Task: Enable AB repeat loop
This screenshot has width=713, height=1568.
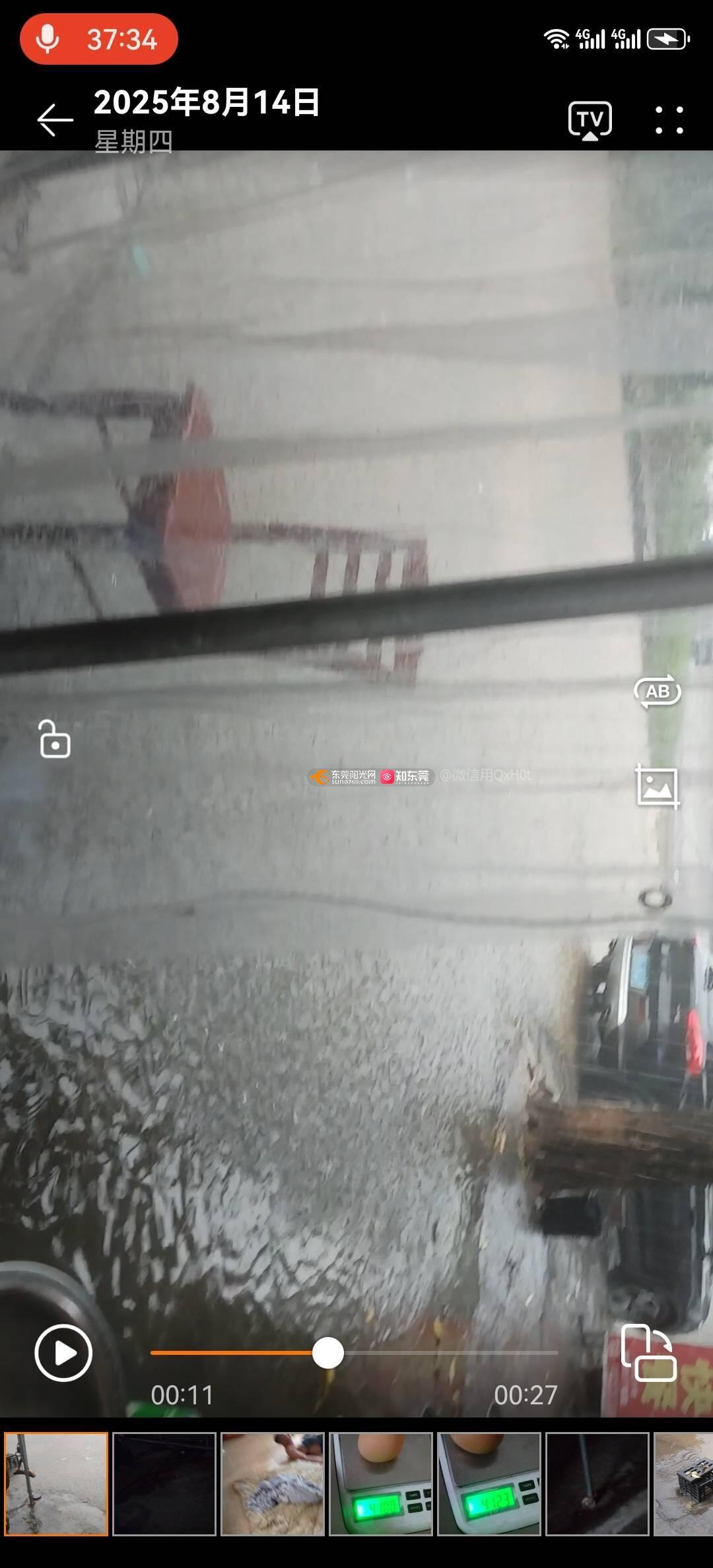Action: click(x=657, y=692)
